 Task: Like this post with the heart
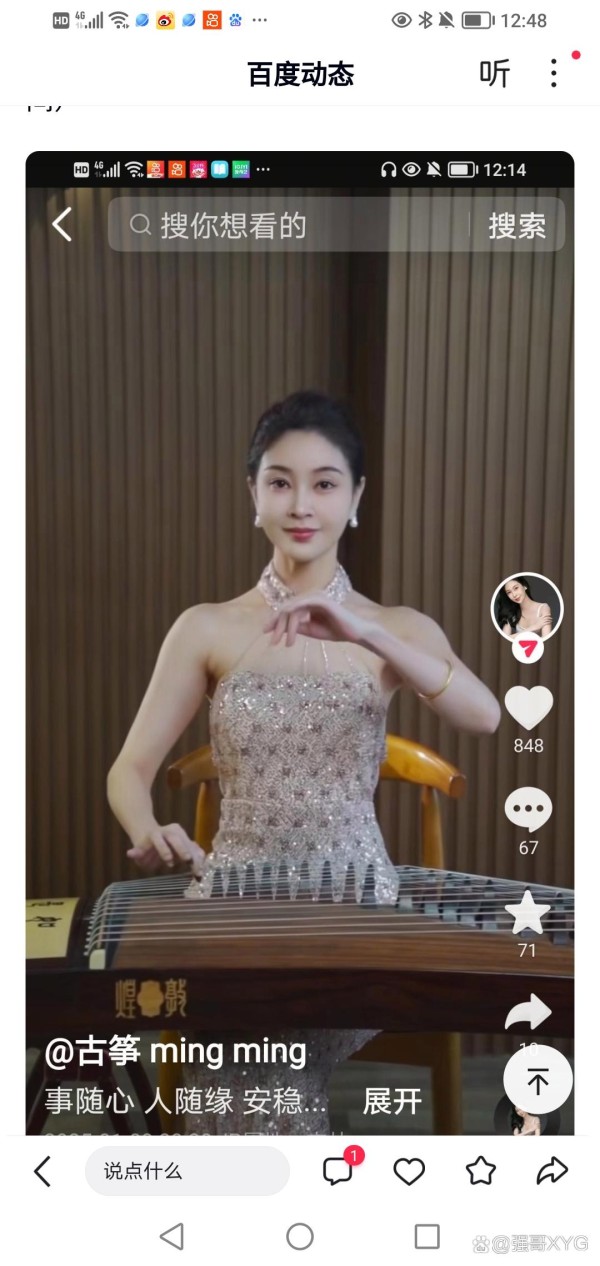point(409,1171)
